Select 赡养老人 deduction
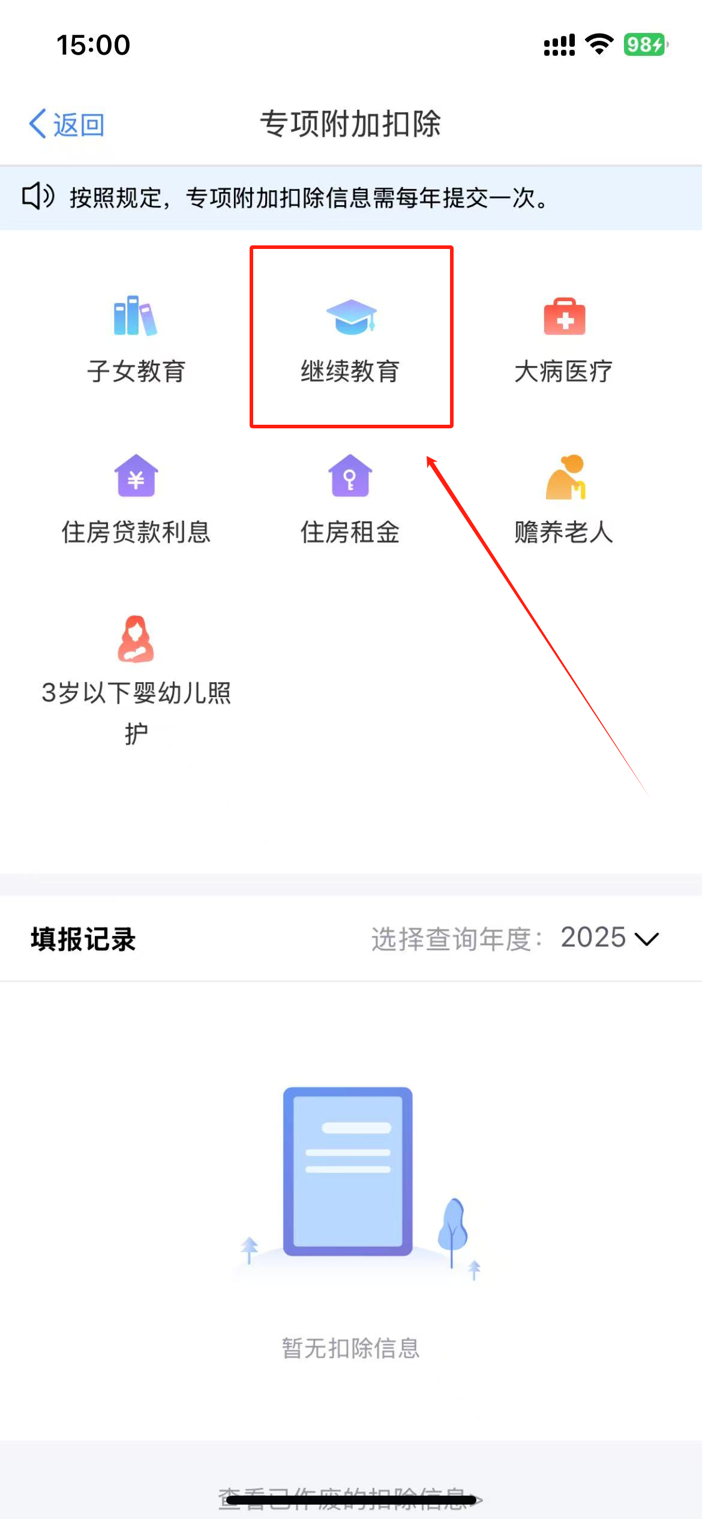Screen dimensions: 702x1519 tap(563, 500)
